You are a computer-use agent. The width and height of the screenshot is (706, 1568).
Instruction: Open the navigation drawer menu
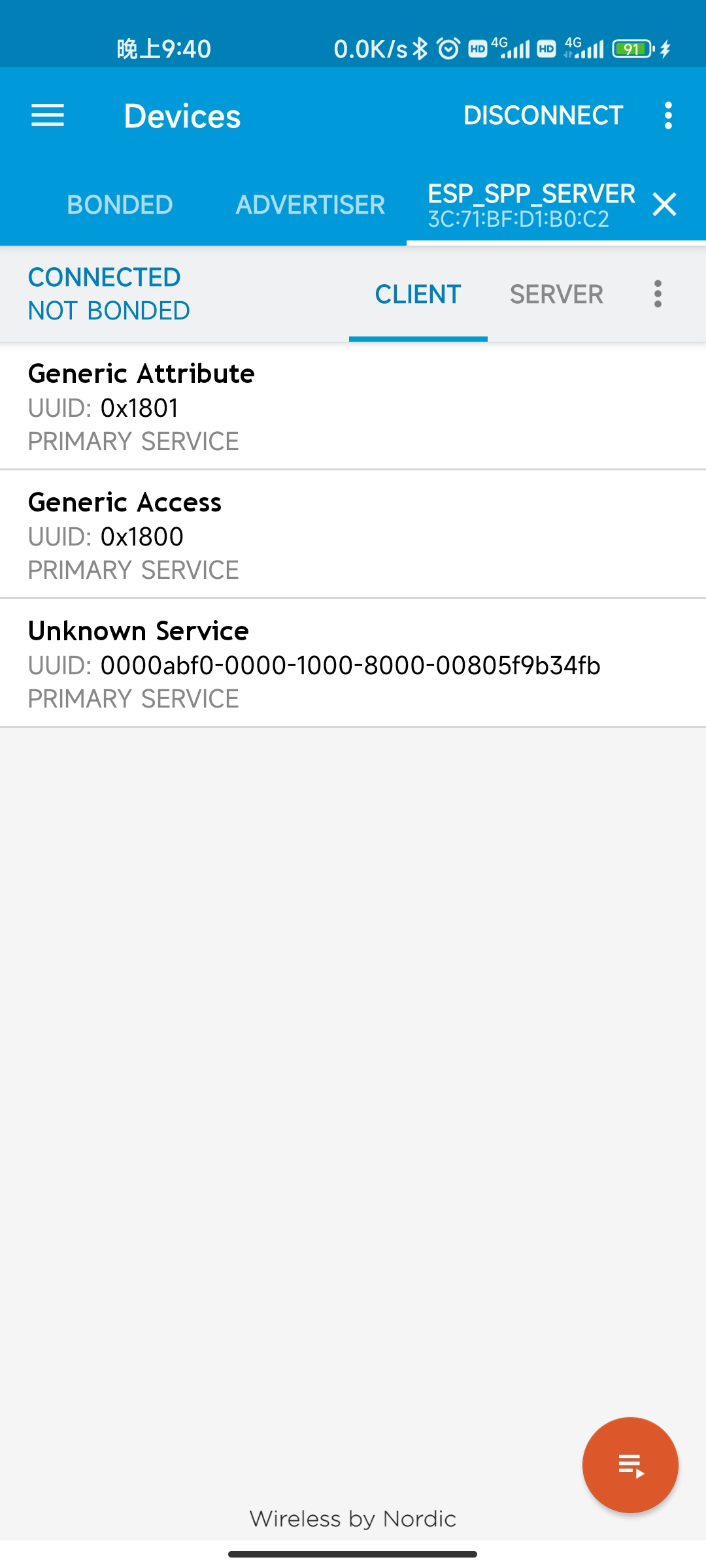pos(48,116)
